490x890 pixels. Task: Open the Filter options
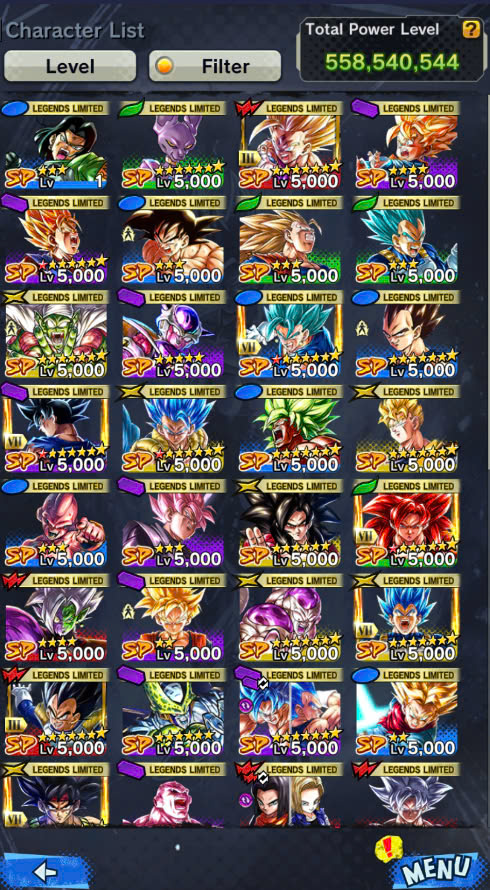(x=215, y=66)
